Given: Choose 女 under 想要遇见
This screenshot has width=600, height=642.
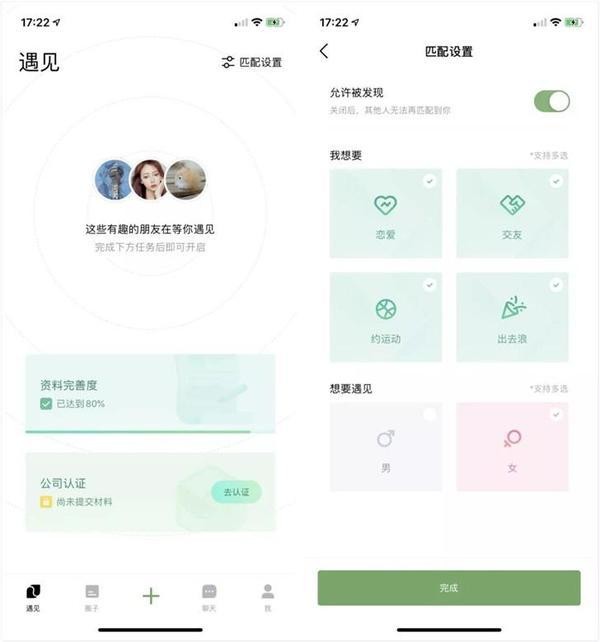Looking at the screenshot, I should (x=512, y=446).
